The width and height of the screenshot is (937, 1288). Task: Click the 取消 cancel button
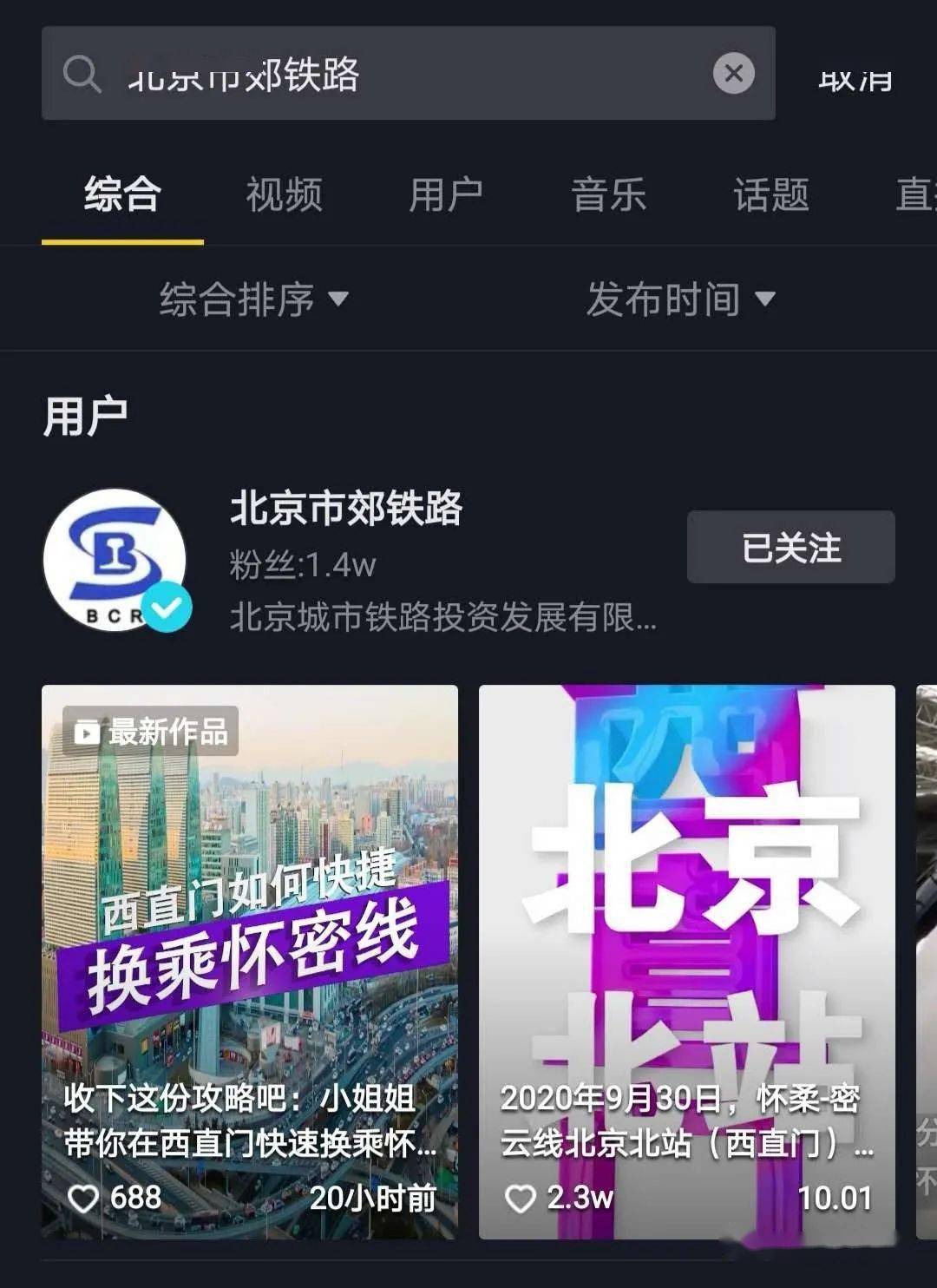coord(854,80)
